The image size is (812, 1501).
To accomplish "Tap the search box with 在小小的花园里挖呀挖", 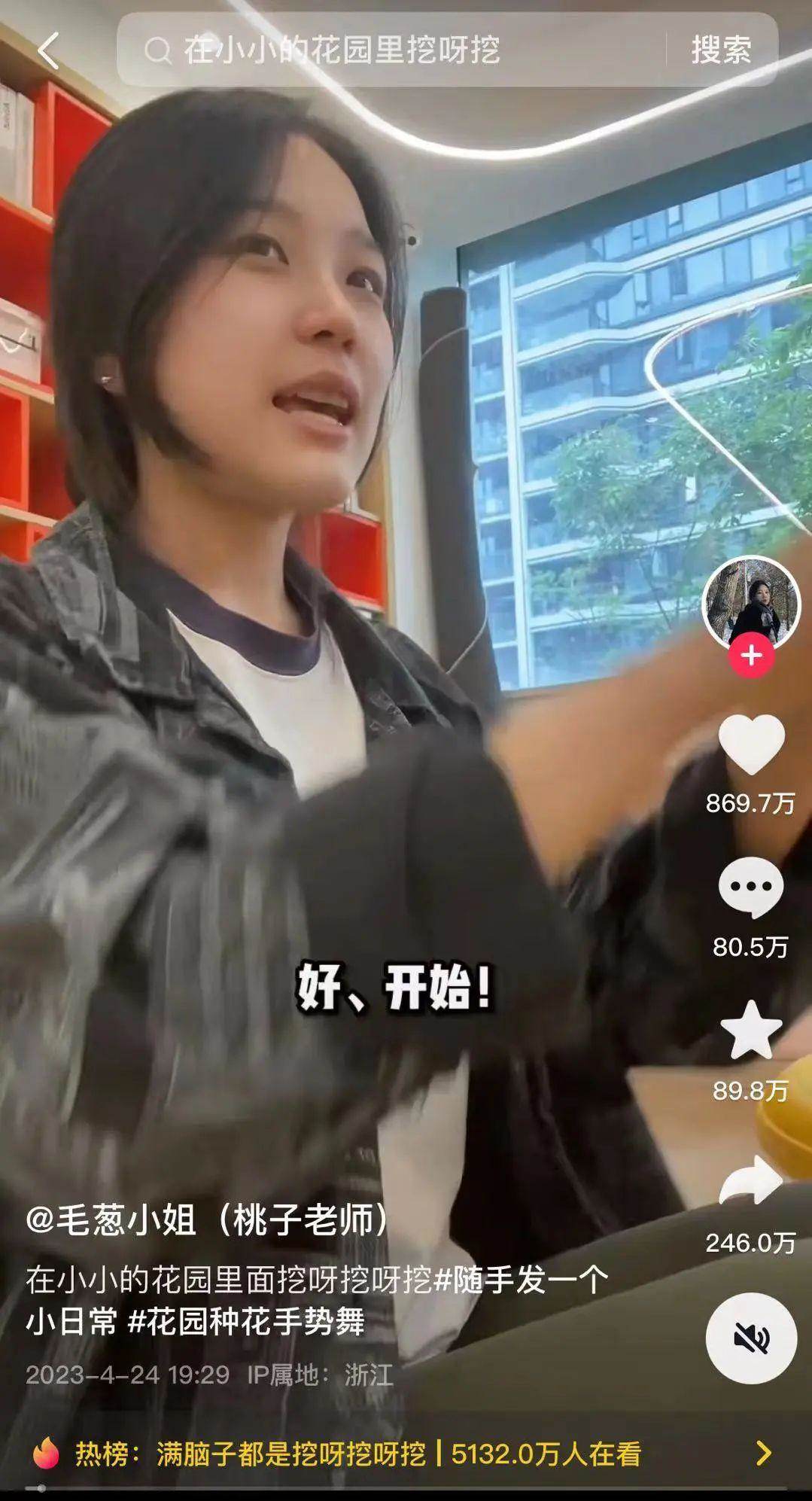I will point(391,51).
